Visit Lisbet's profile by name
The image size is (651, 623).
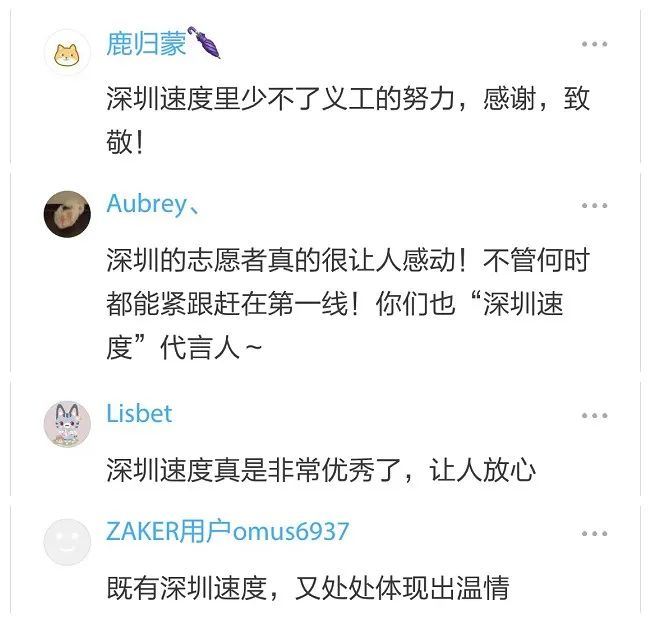click(139, 413)
